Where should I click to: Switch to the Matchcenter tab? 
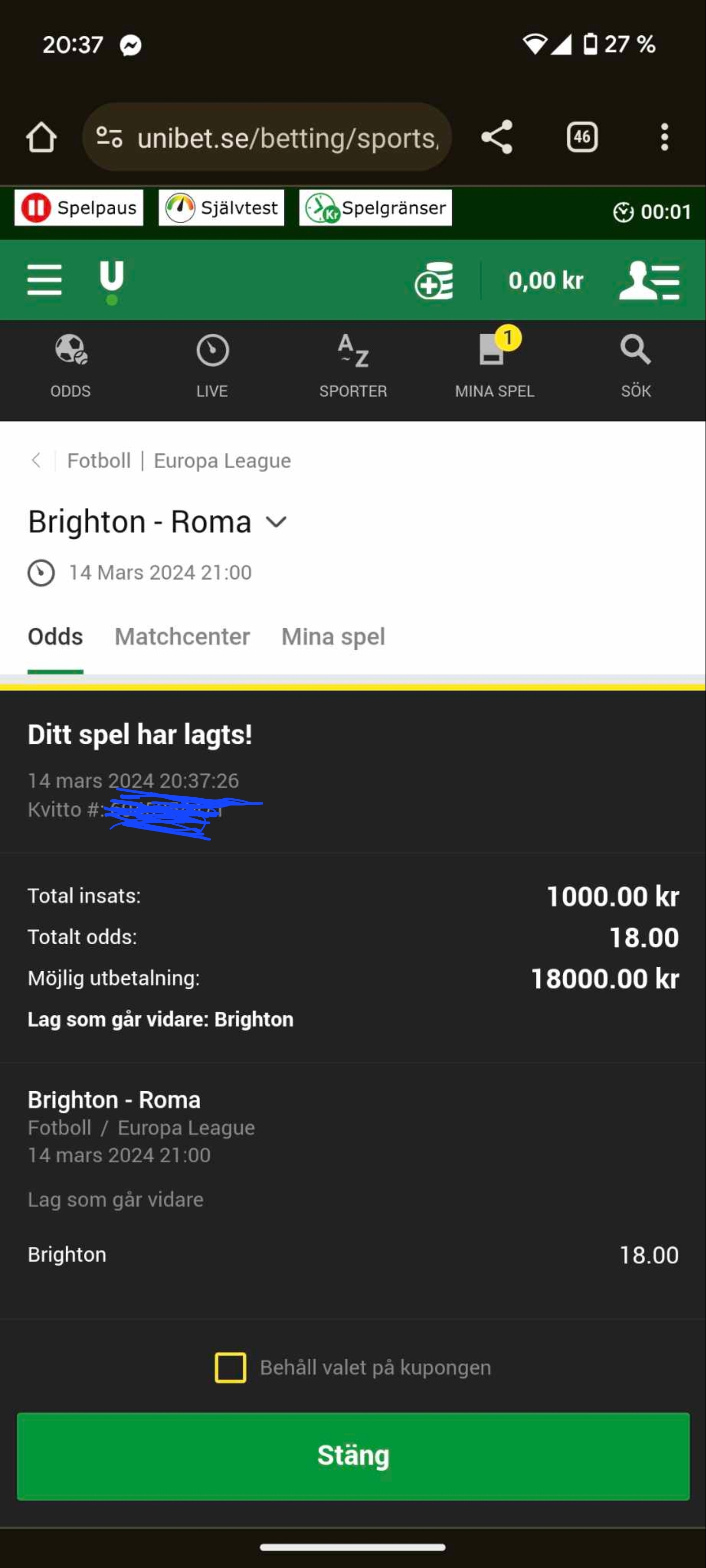182,637
